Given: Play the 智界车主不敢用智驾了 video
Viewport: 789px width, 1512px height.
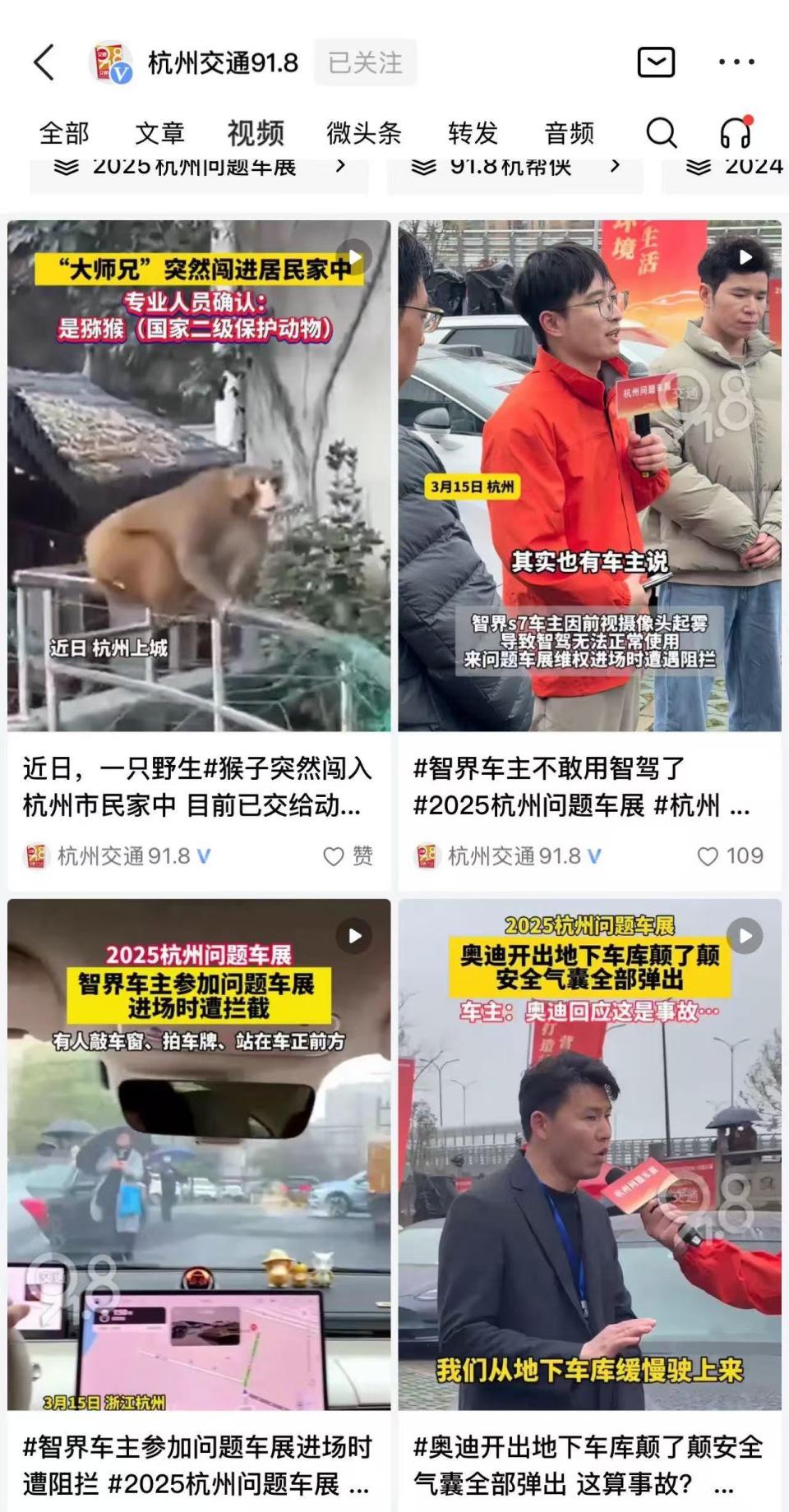Looking at the screenshot, I should click(x=589, y=477).
